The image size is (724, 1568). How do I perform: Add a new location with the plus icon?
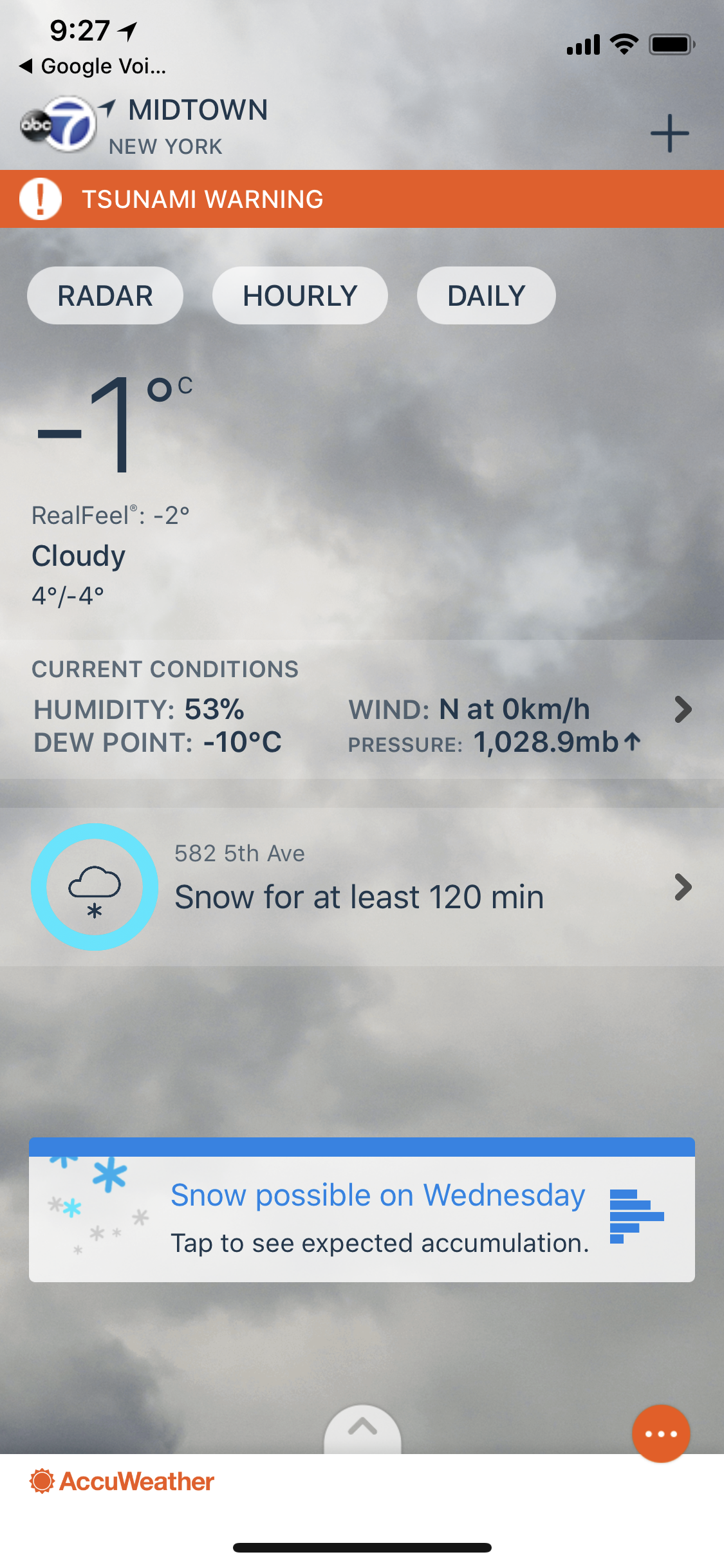[x=669, y=133]
